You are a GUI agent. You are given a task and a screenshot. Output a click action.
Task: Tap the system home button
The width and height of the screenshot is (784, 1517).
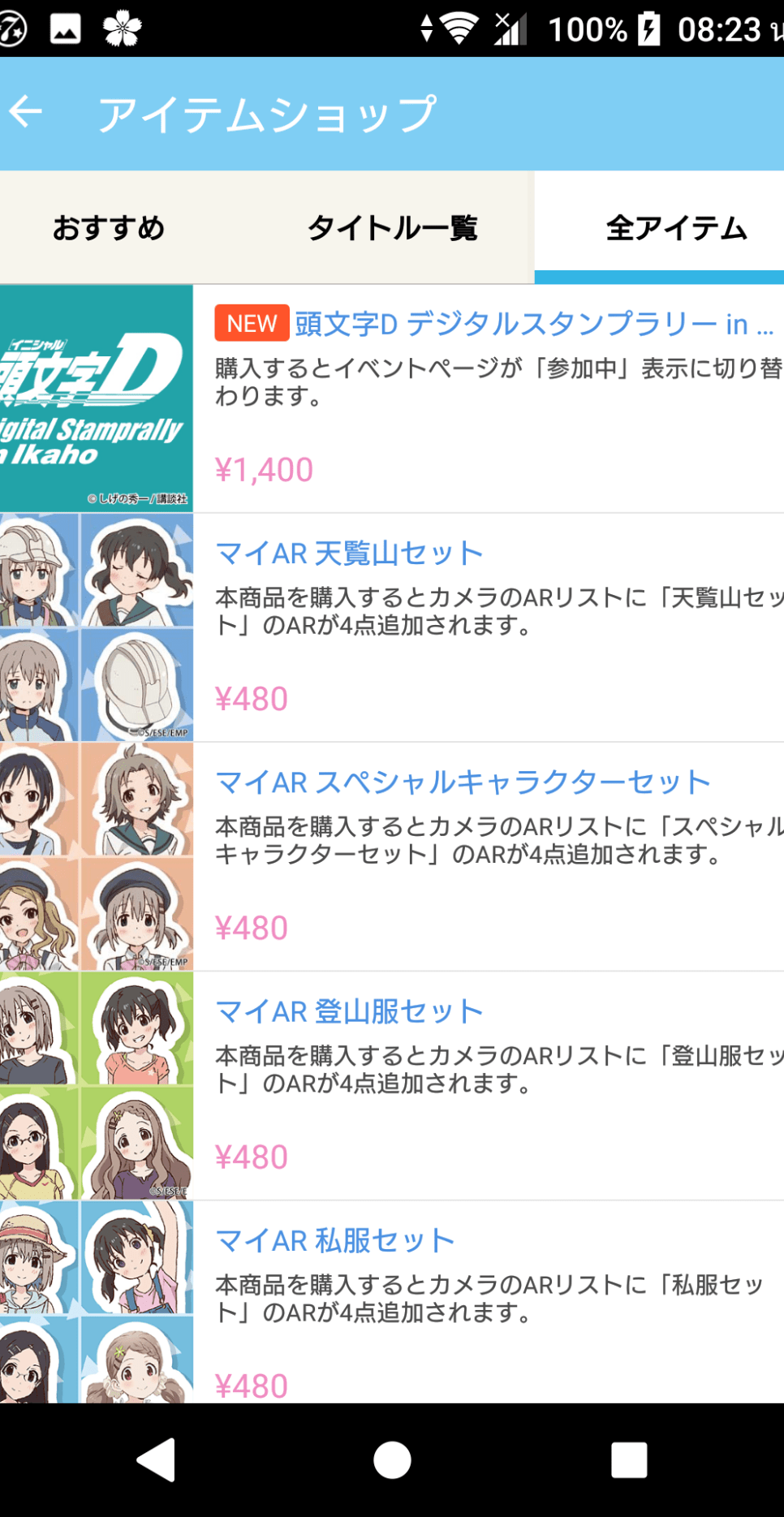click(392, 1460)
